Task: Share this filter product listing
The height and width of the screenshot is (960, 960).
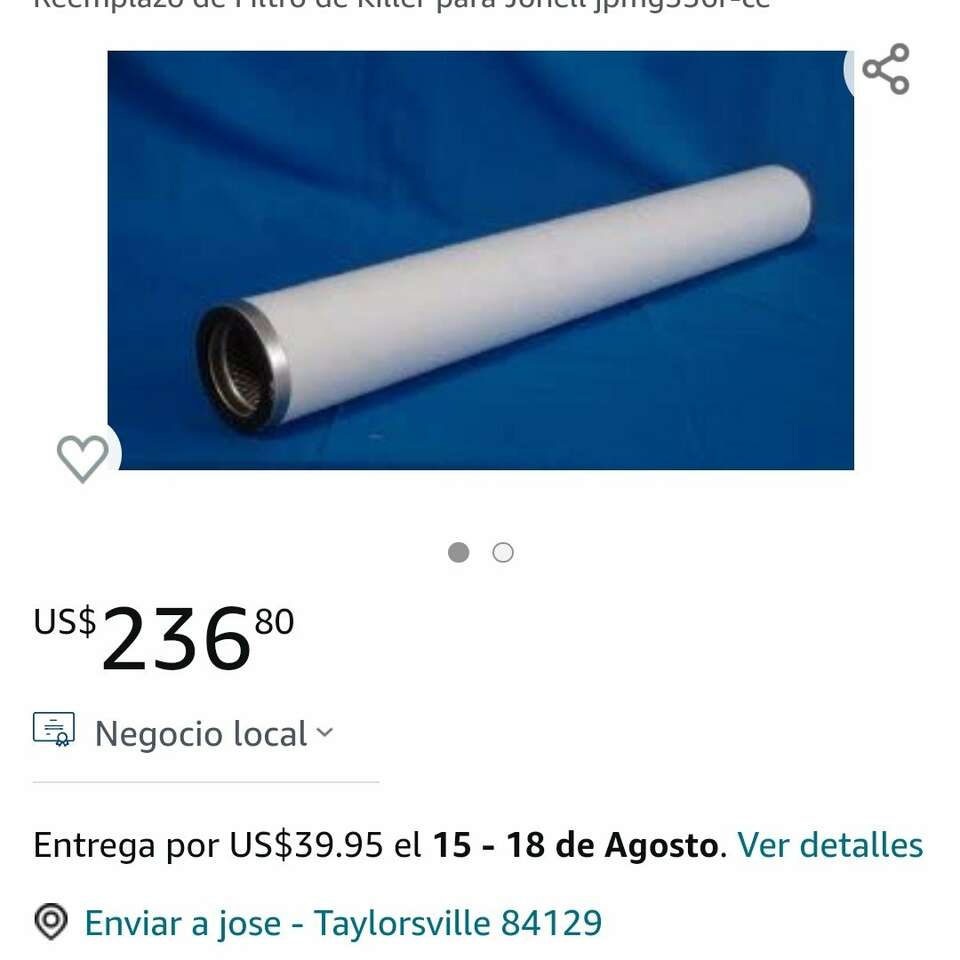Action: click(885, 69)
